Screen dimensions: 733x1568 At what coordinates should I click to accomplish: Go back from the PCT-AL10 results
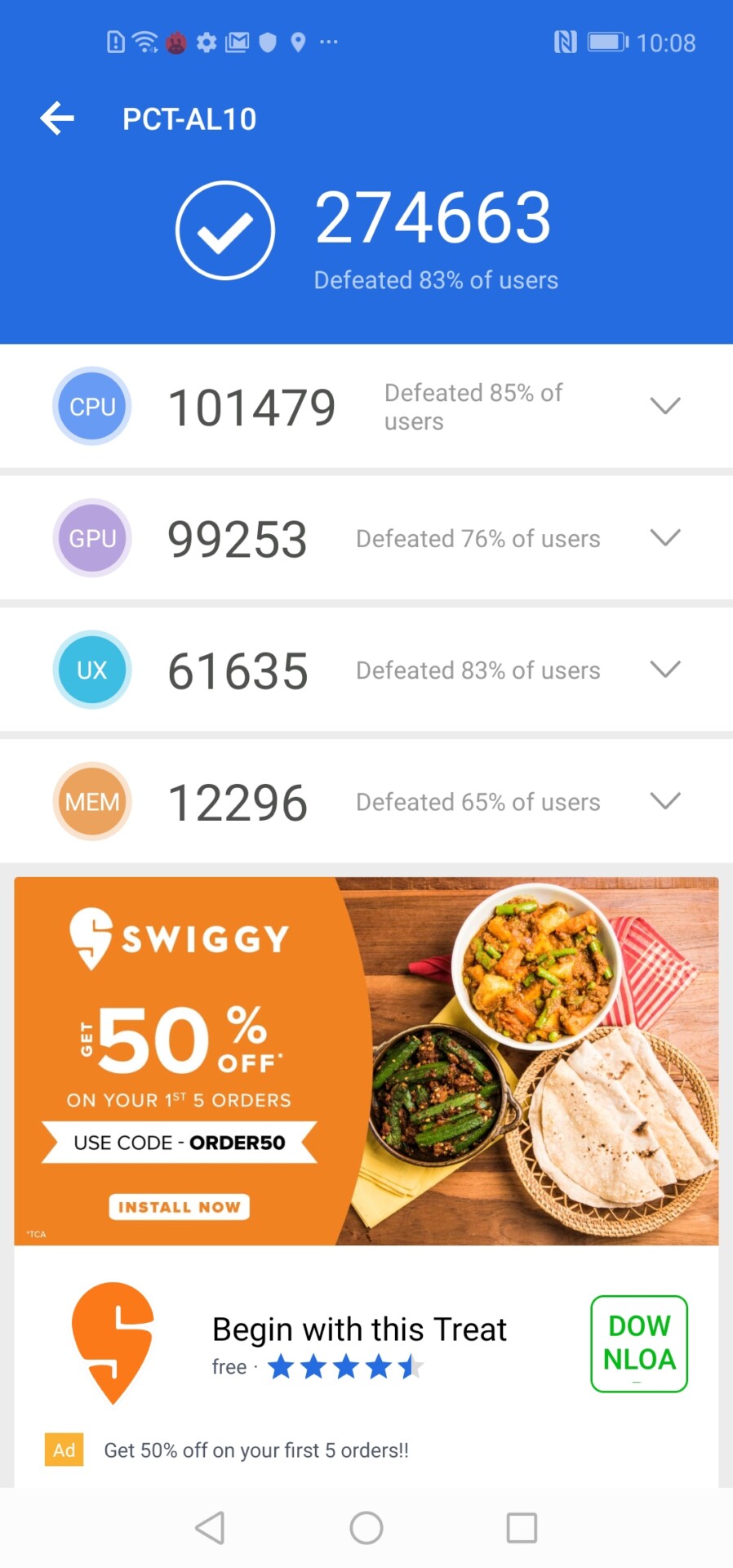tap(57, 118)
